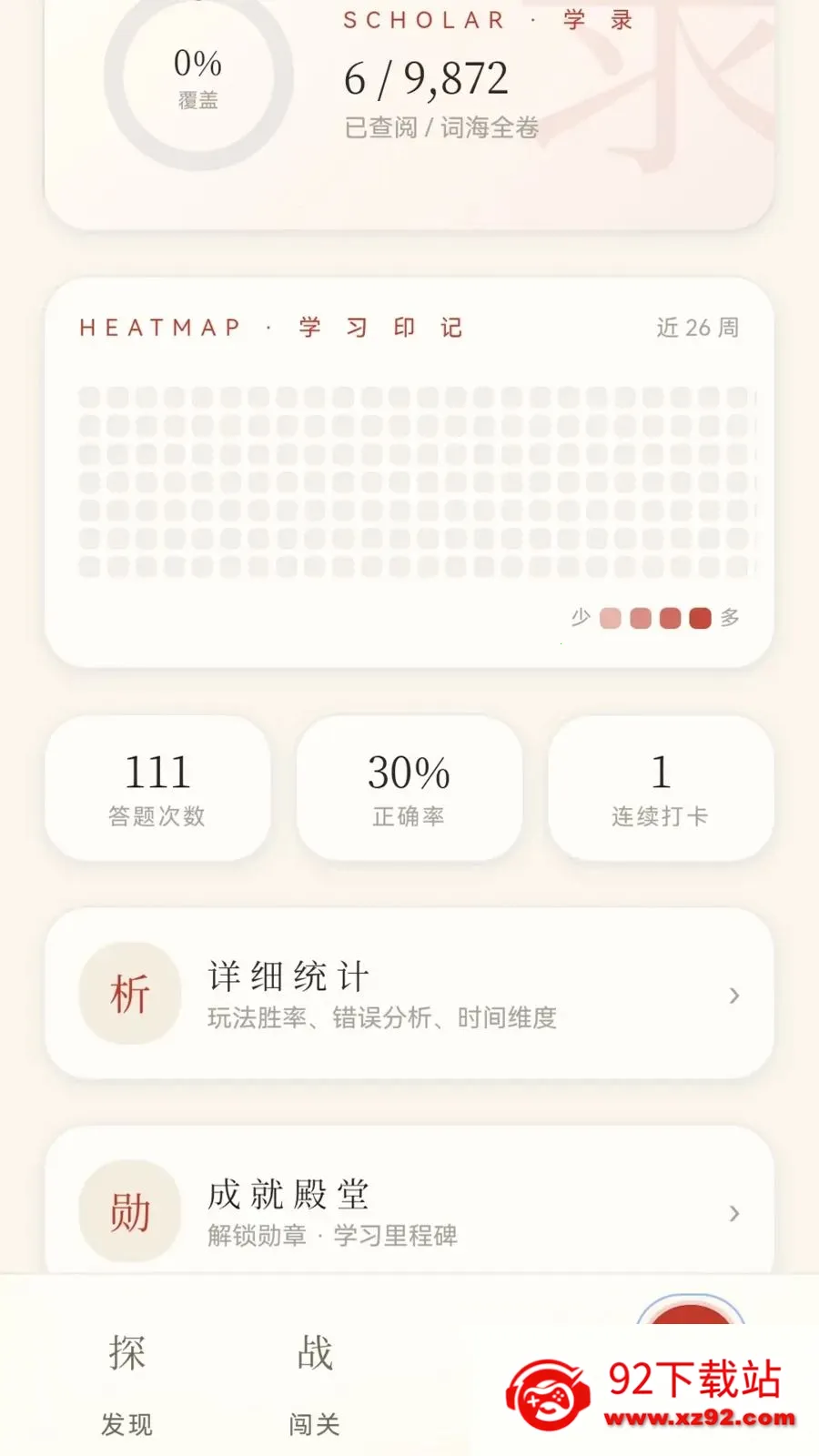Image resolution: width=819 pixels, height=1456 pixels.
Task: Open the 成就殿堂 achievements hall row
Action: pos(409,1201)
